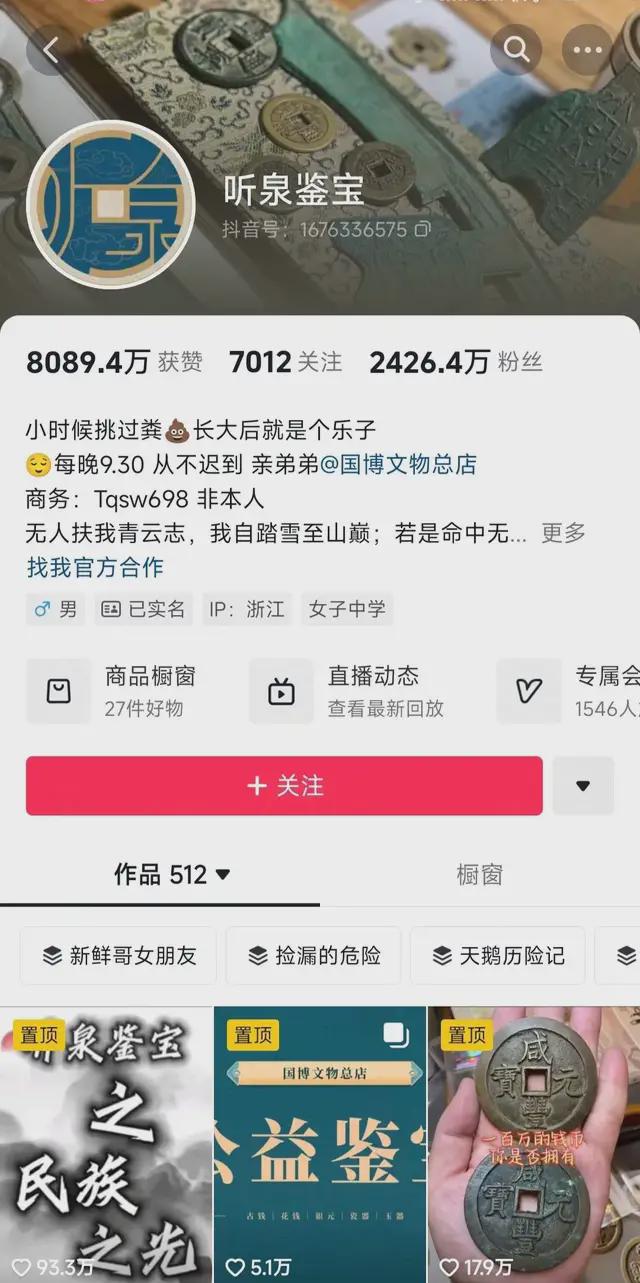Switch to the 橱窗 tab
Image resolution: width=640 pixels, height=1283 pixels.
pyautogui.click(x=479, y=875)
